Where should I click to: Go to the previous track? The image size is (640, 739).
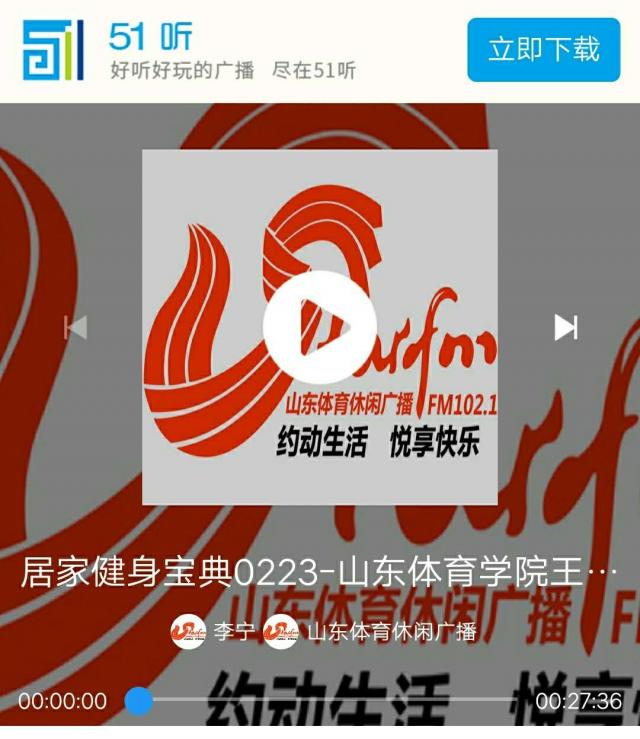[x=76, y=327]
